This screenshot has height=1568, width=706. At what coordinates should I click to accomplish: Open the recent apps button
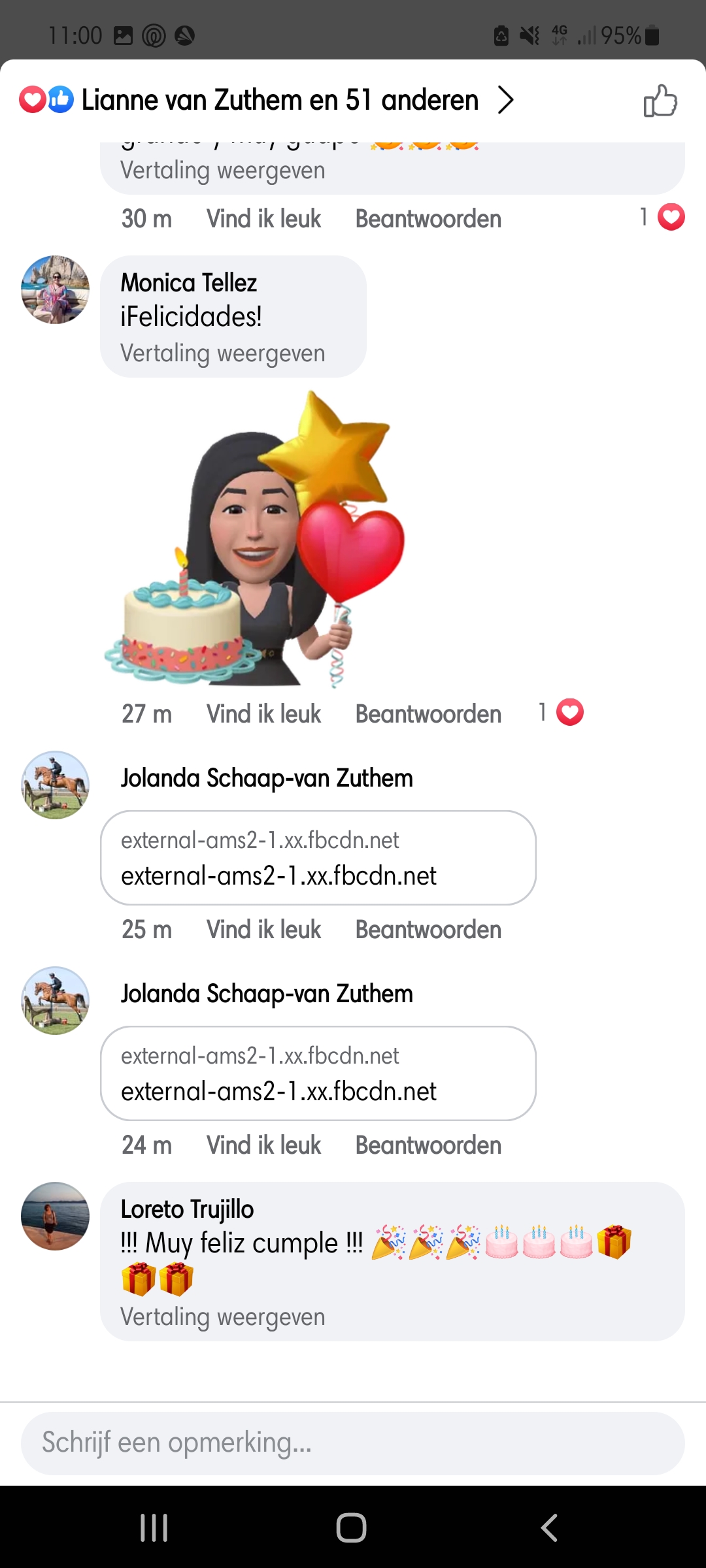153,1527
